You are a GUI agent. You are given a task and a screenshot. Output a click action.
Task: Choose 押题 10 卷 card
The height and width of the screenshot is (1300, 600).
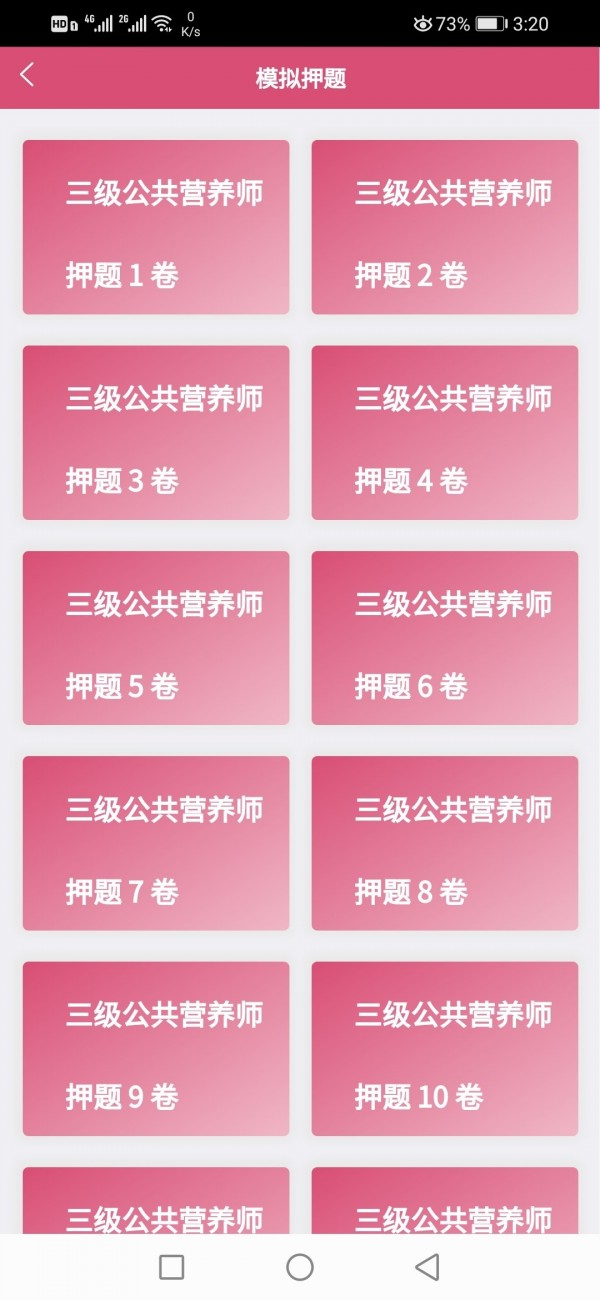(x=445, y=1049)
